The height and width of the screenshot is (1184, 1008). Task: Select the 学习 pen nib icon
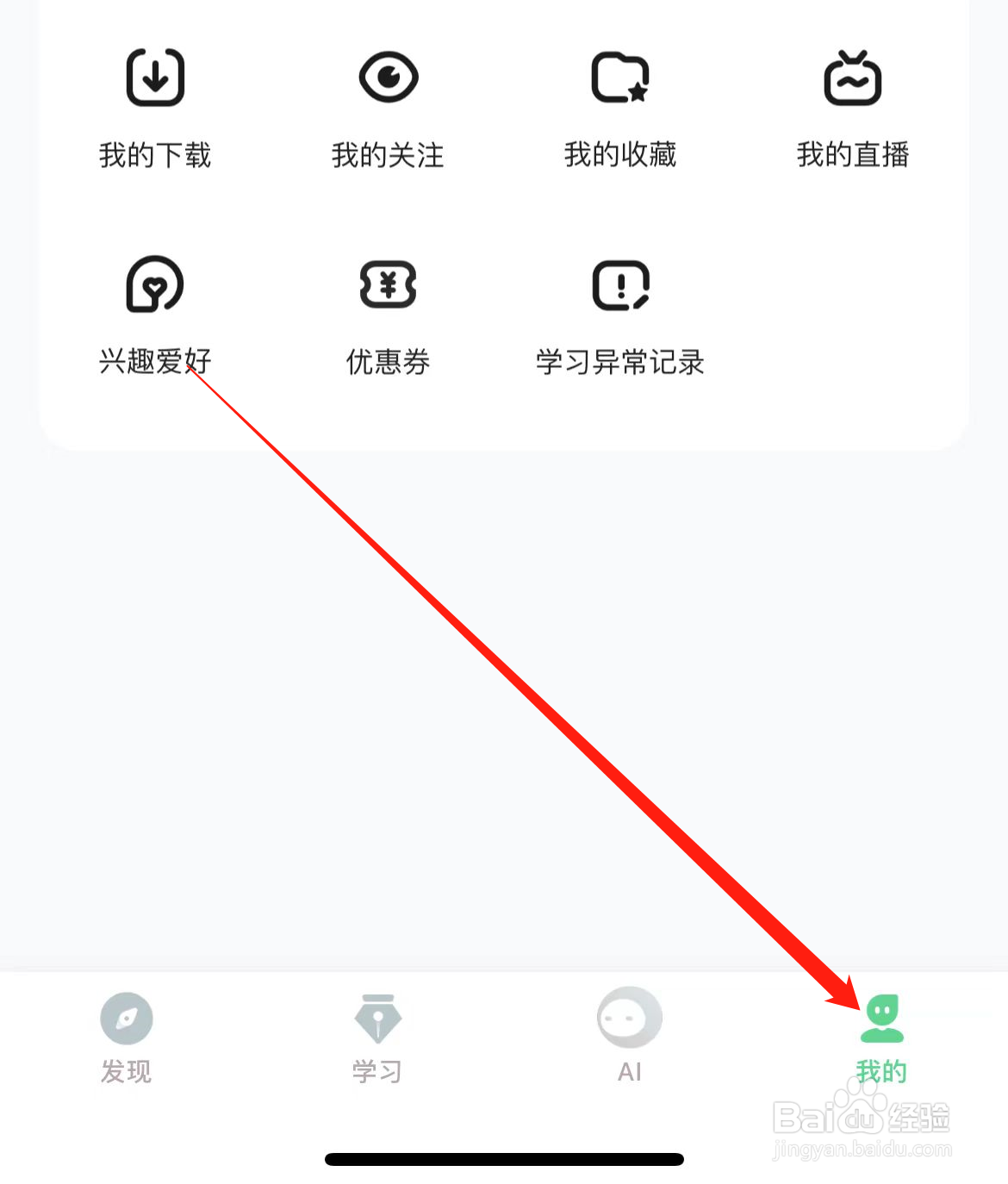pyautogui.click(x=376, y=1019)
